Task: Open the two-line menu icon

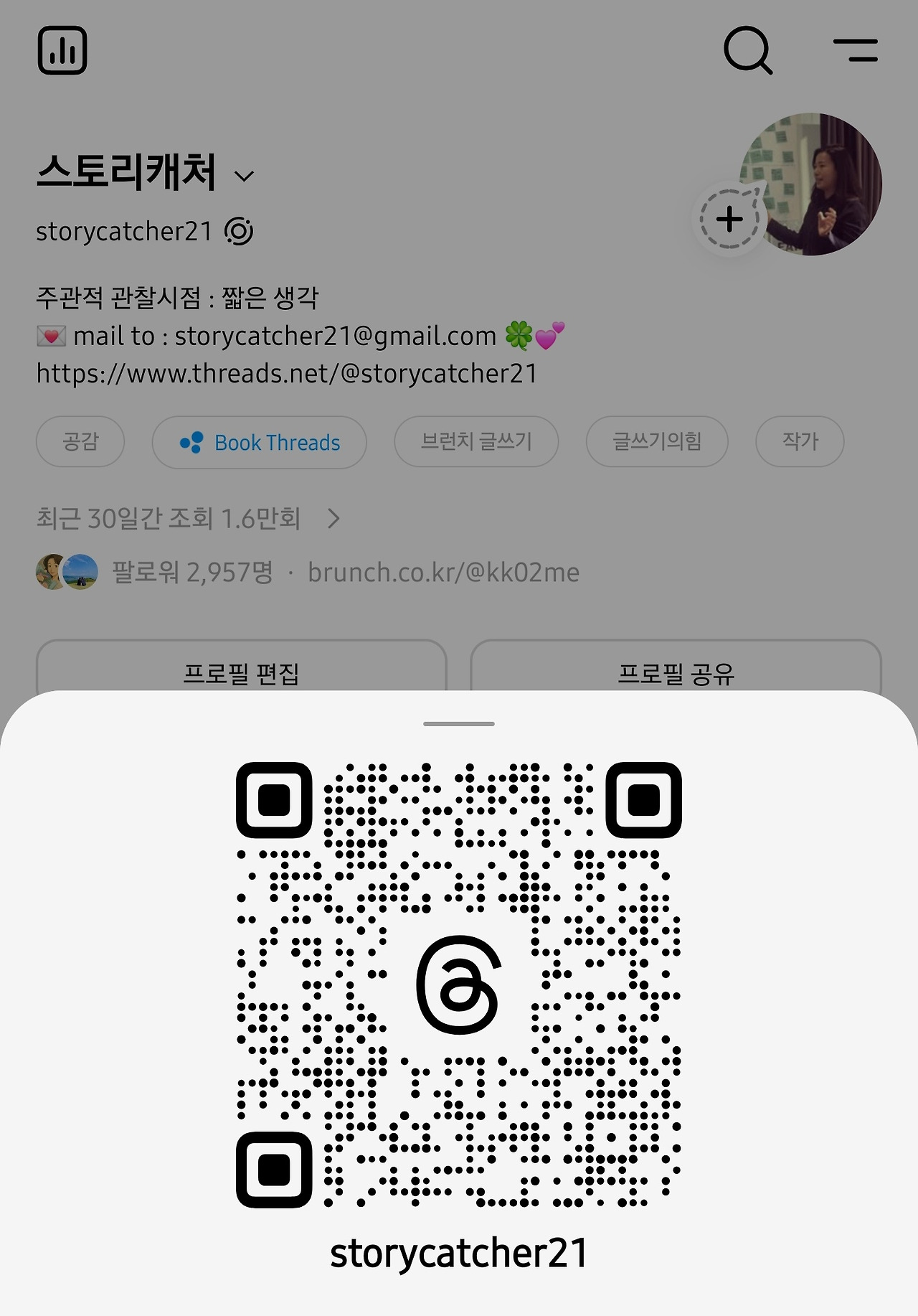Action: point(856,51)
